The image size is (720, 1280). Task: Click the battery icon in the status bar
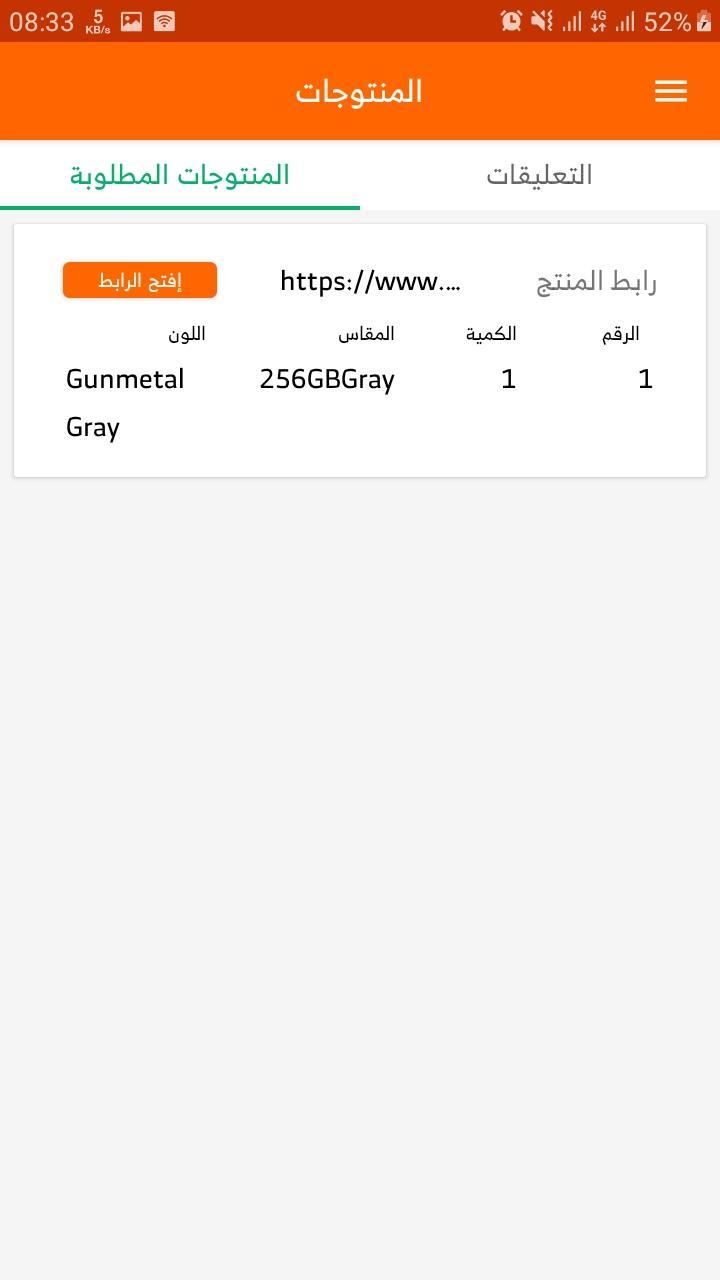706,20
